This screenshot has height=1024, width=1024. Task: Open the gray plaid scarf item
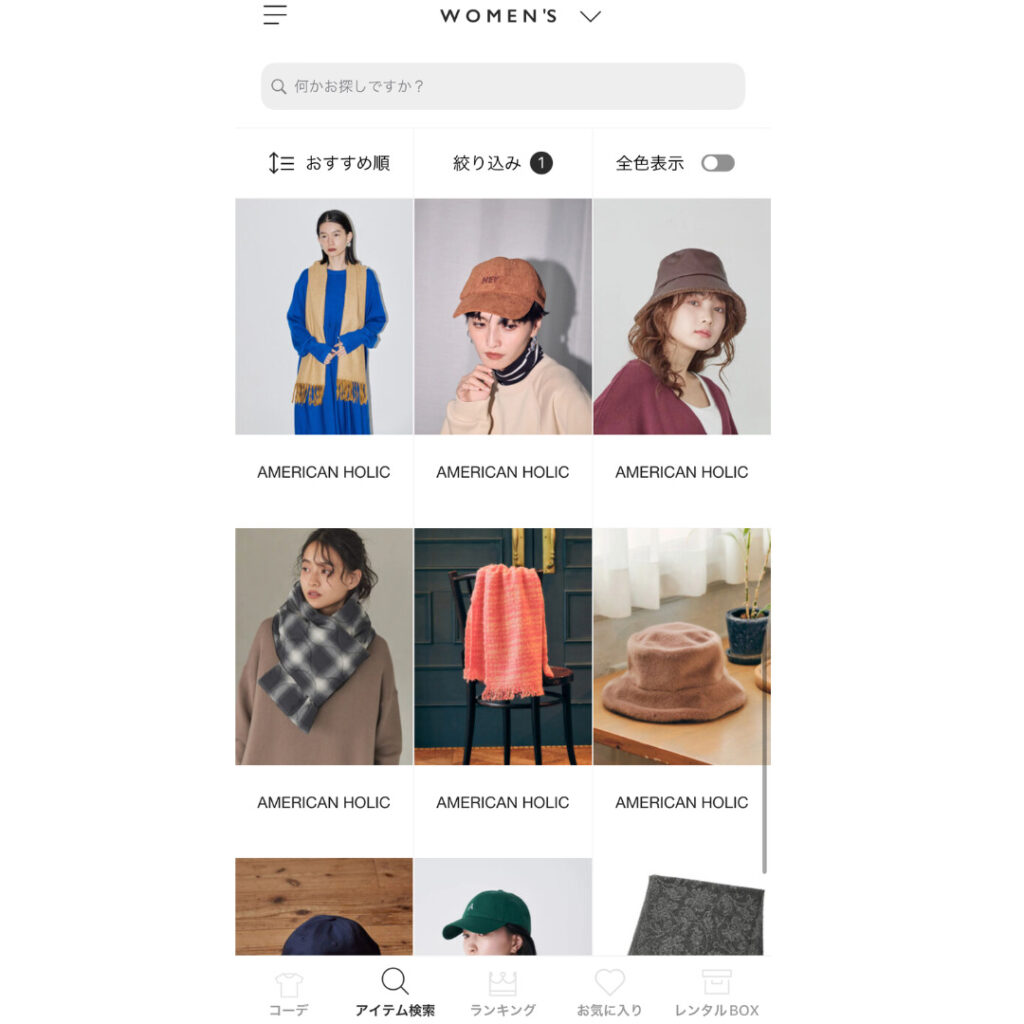tap(324, 646)
